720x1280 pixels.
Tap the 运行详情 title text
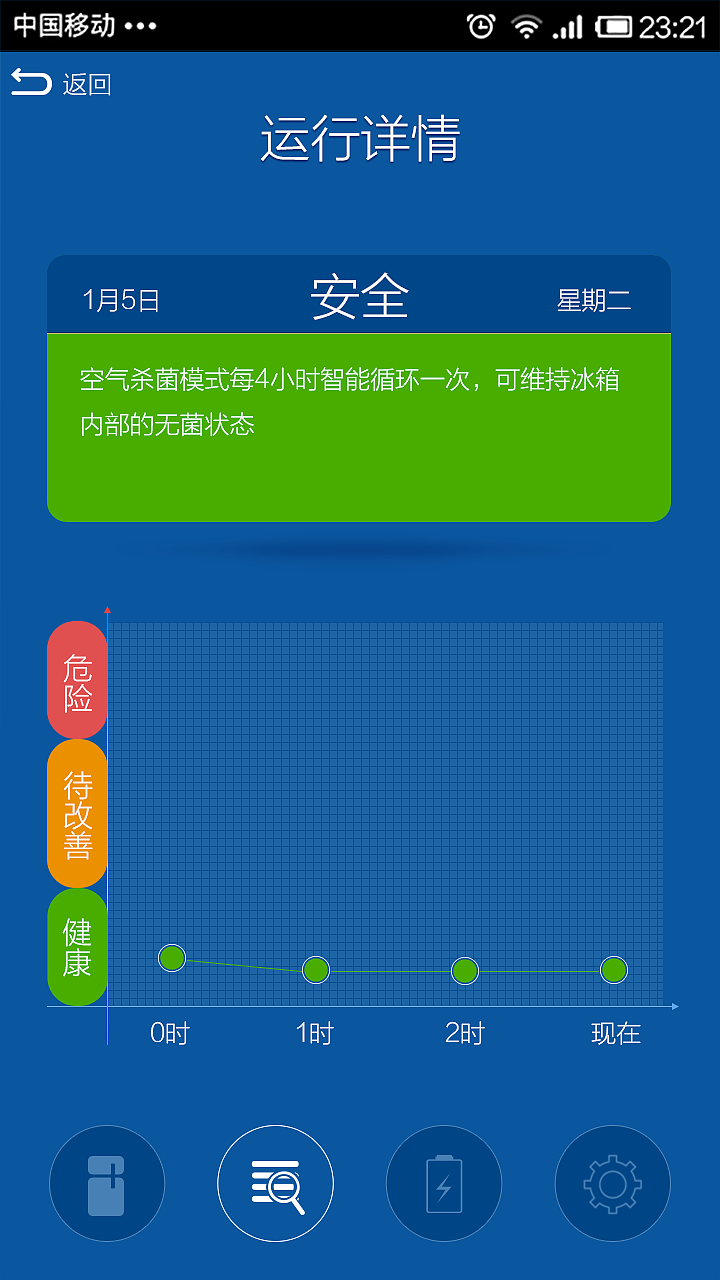pos(360,140)
